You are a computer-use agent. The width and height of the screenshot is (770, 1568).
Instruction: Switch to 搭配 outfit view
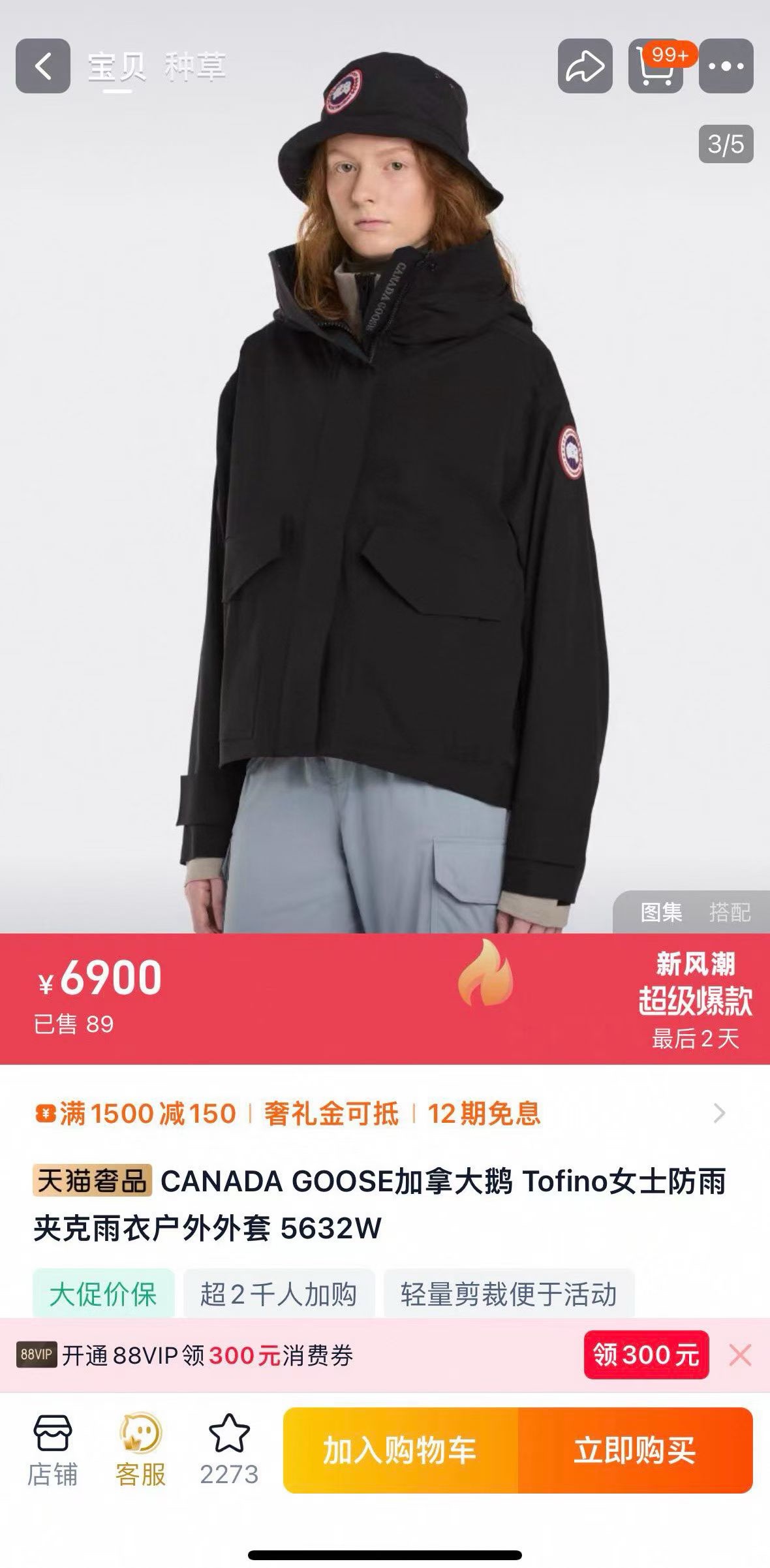click(x=730, y=911)
